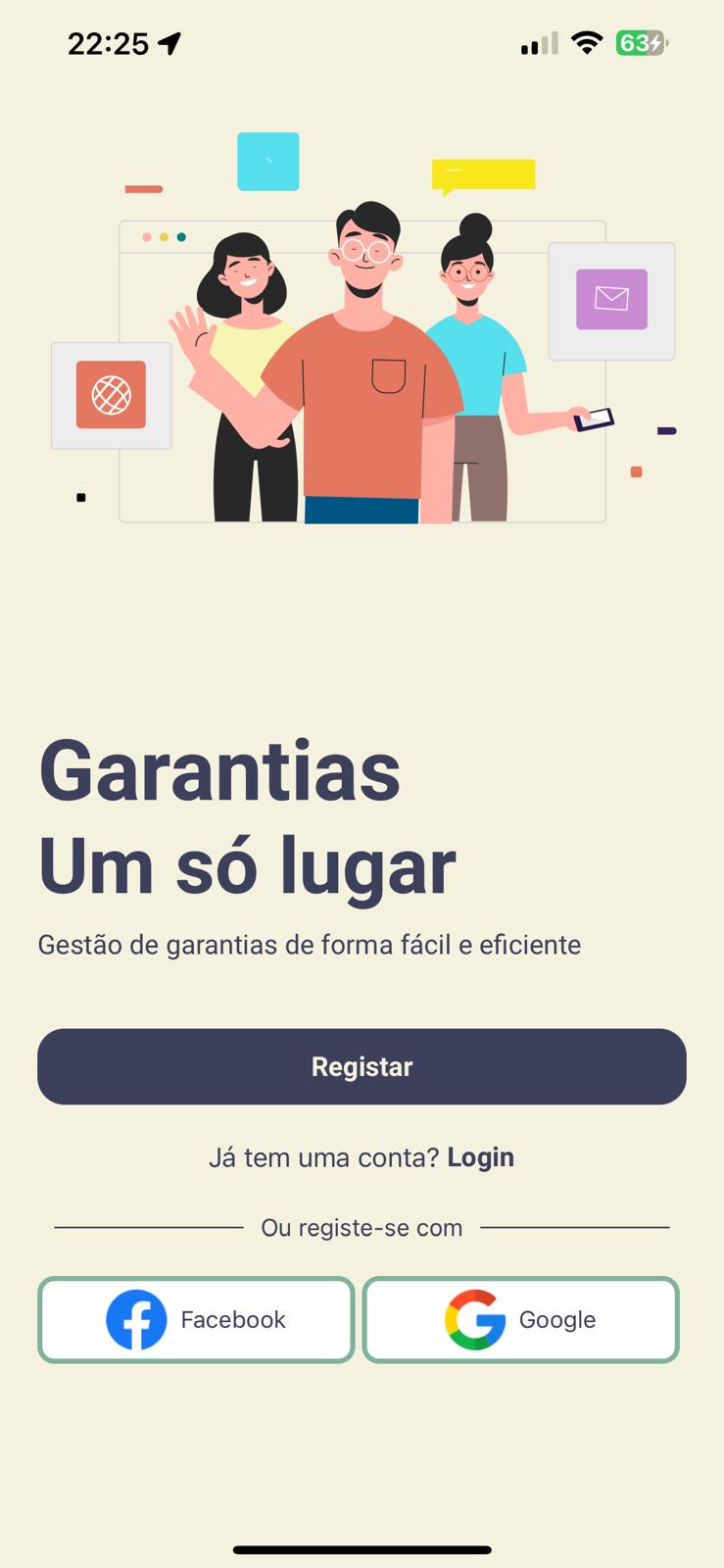The width and height of the screenshot is (724, 1568).
Task: Sign up with Facebook
Action: coord(196,1319)
